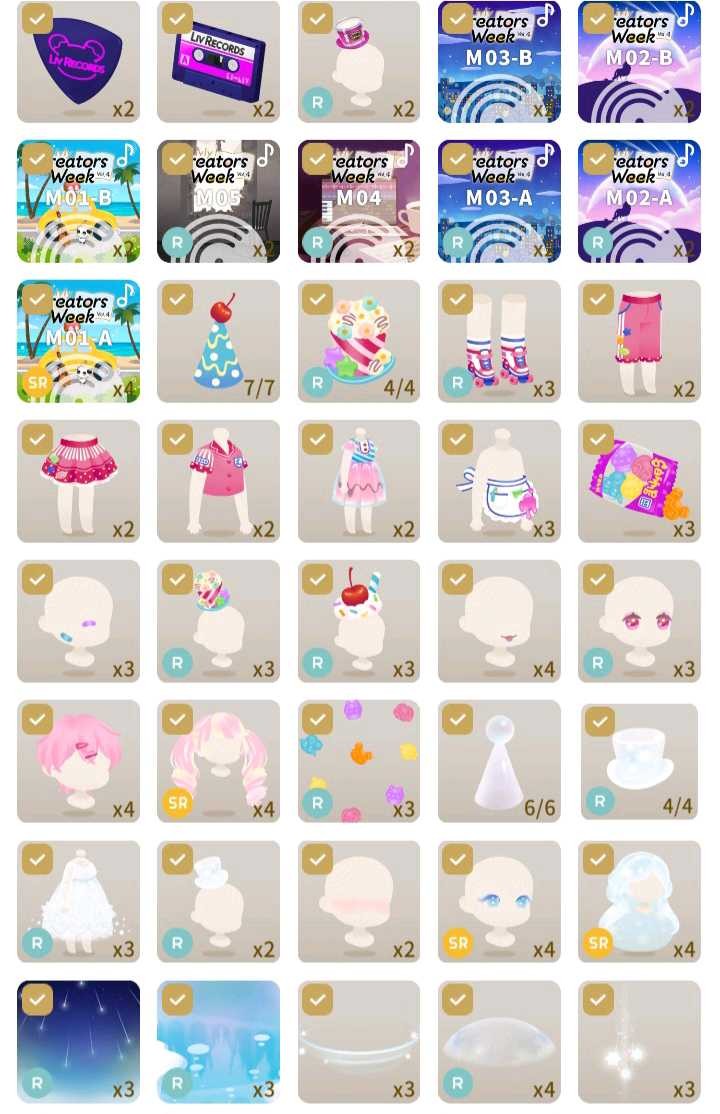Open the pink ruffled skirt item
The width and height of the screenshot is (720, 1114).
[78, 482]
